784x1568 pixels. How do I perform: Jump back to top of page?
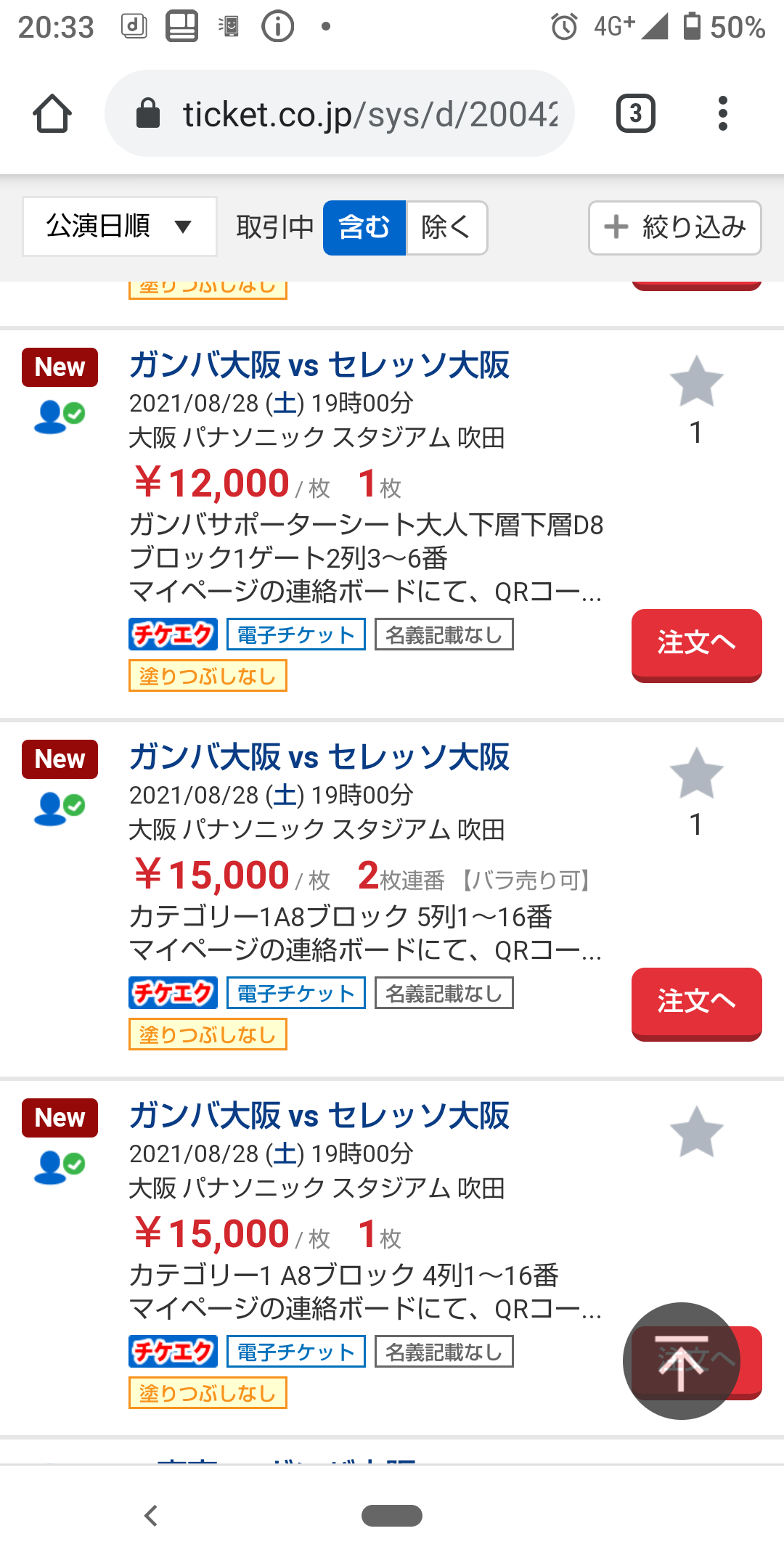tap(681, 1361)
